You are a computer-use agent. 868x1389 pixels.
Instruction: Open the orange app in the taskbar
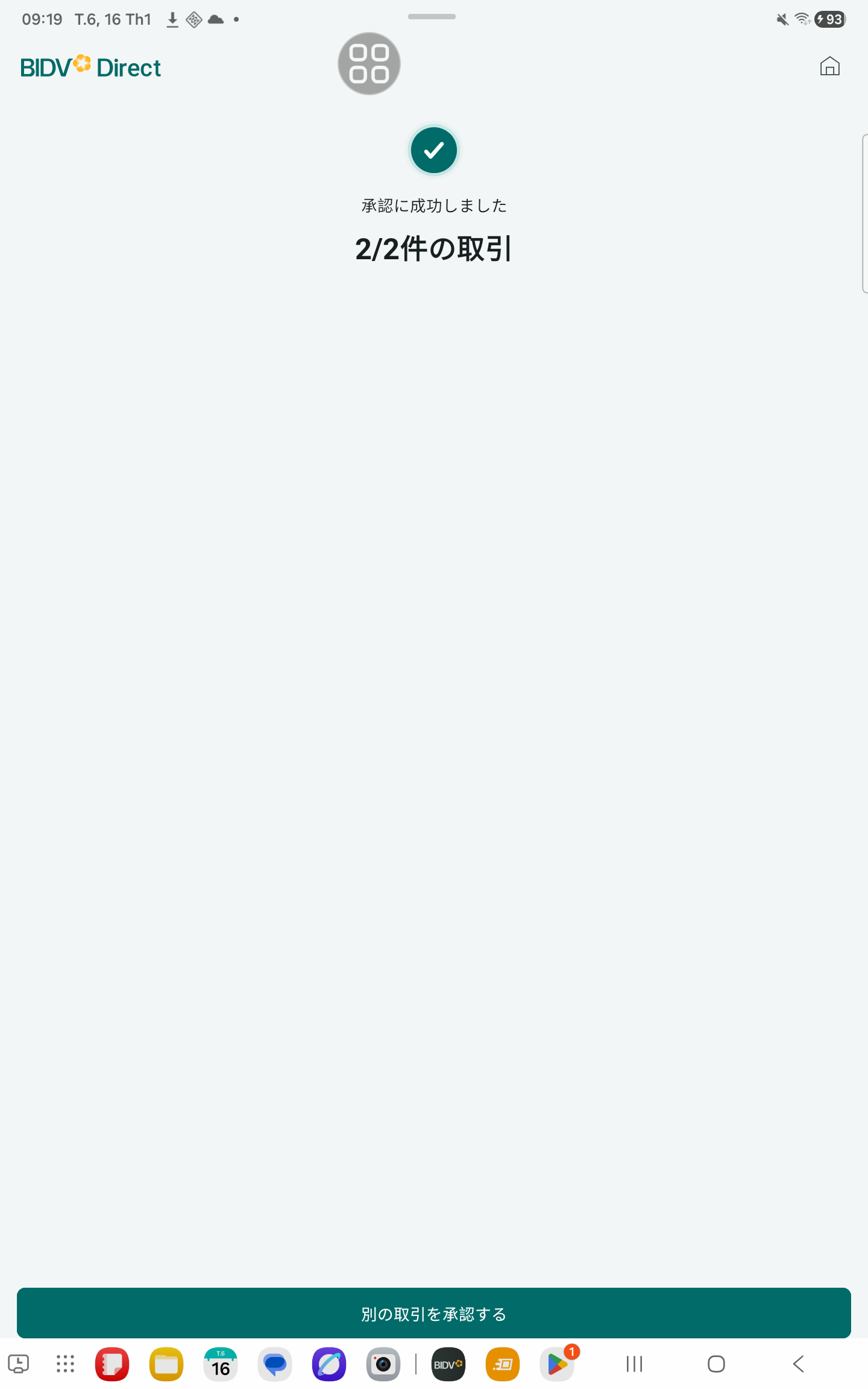coord(503,1364)
